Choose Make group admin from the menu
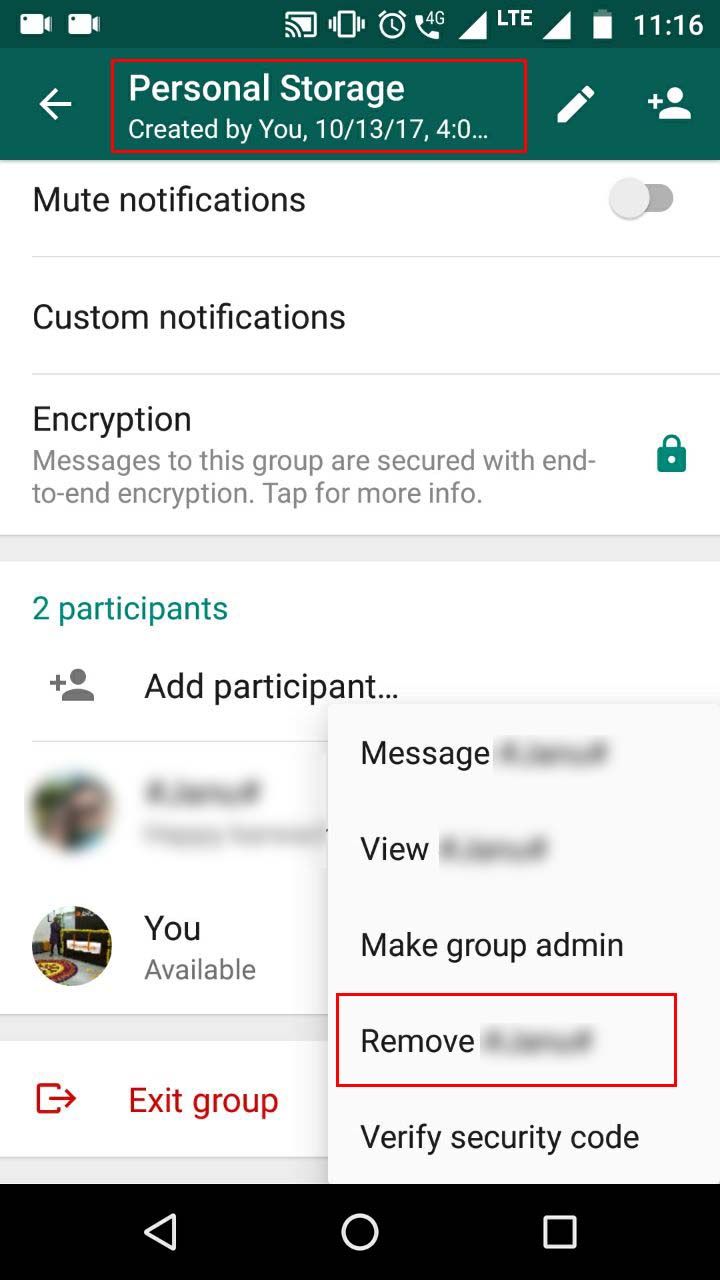The image size is (720, 1280). pyautogui.click(x=491, y=944)
